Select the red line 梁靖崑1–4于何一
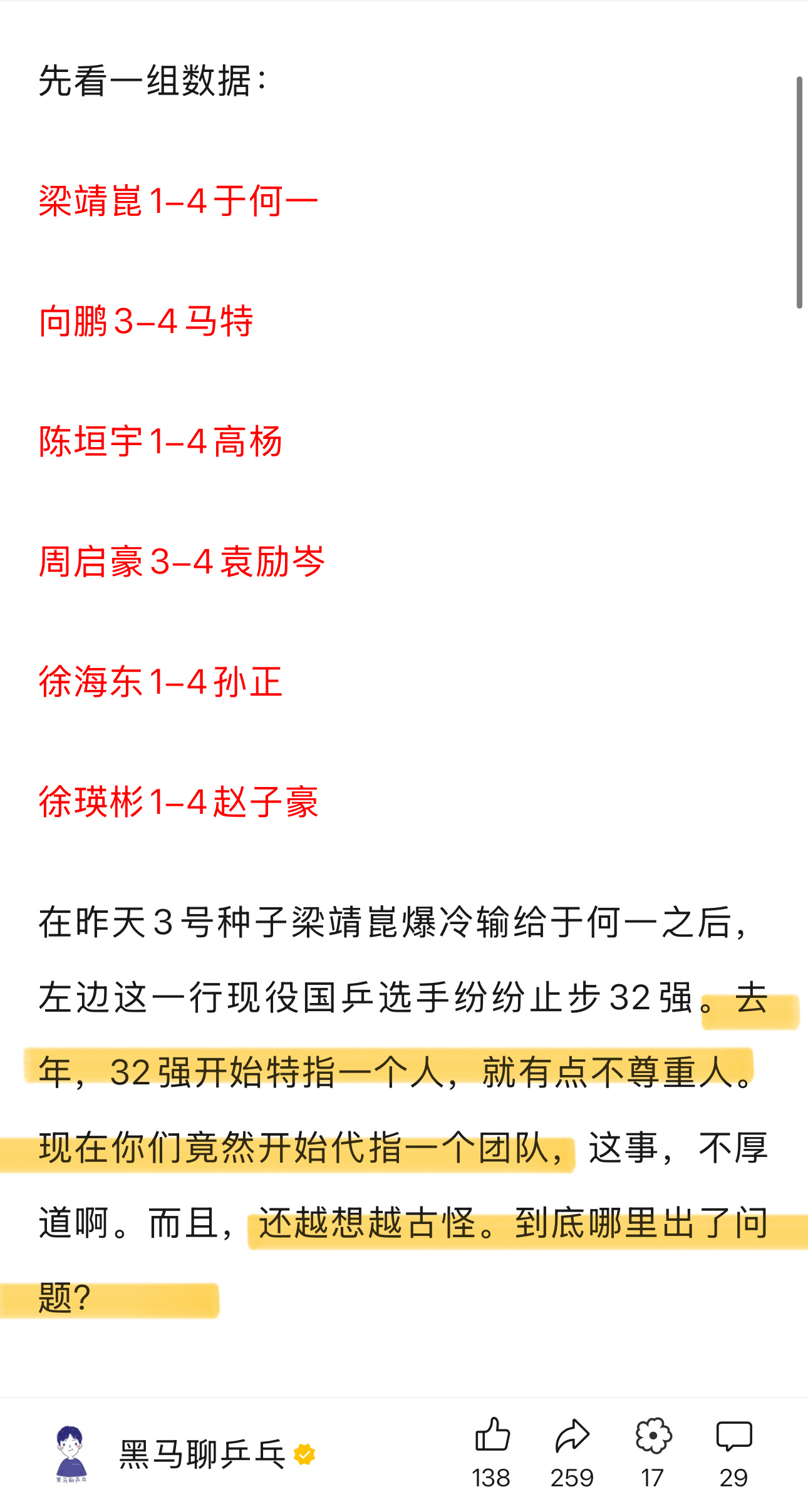808x1512 pixels. (x=177, y=199)
